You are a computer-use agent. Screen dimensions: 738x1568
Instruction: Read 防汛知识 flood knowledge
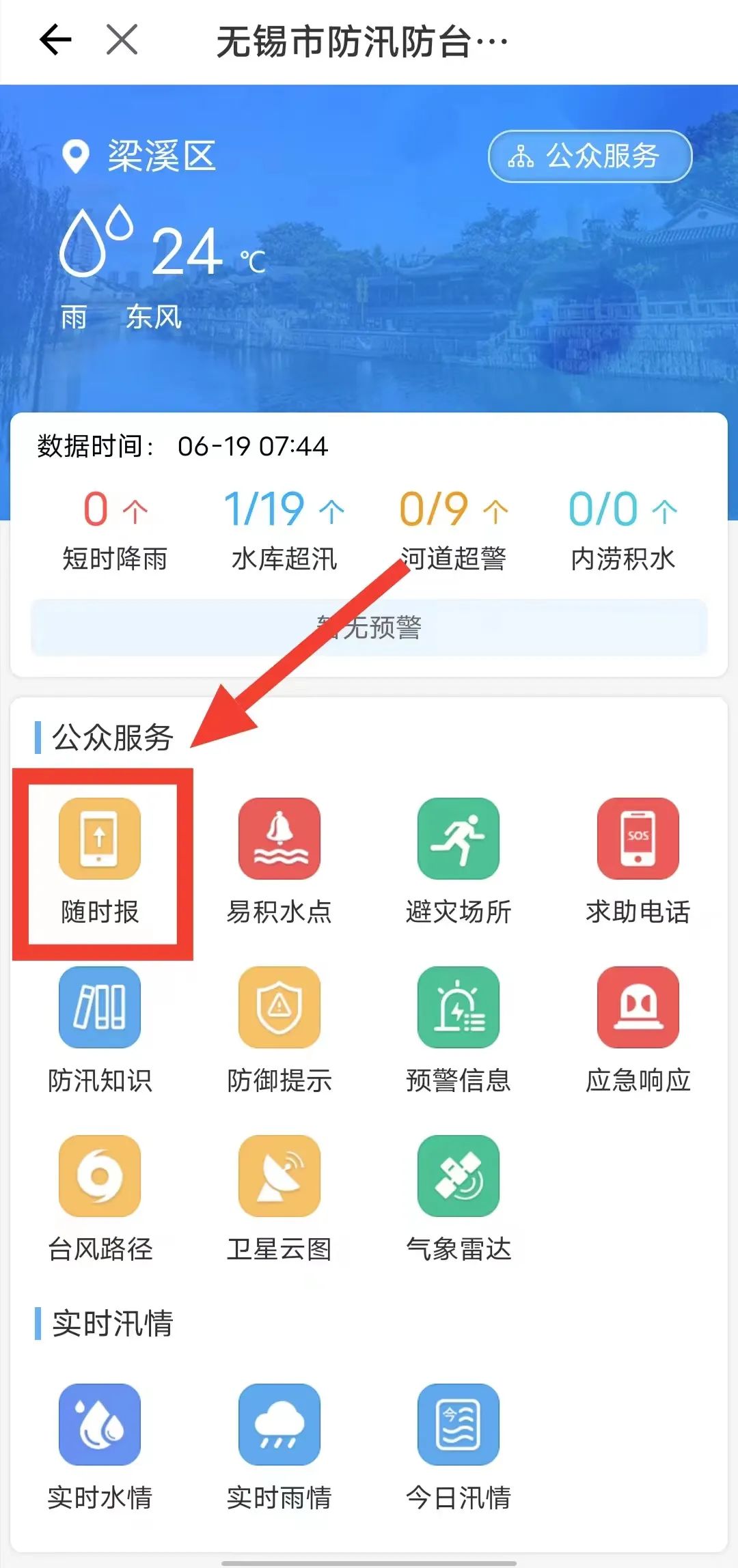(100, 1028)
